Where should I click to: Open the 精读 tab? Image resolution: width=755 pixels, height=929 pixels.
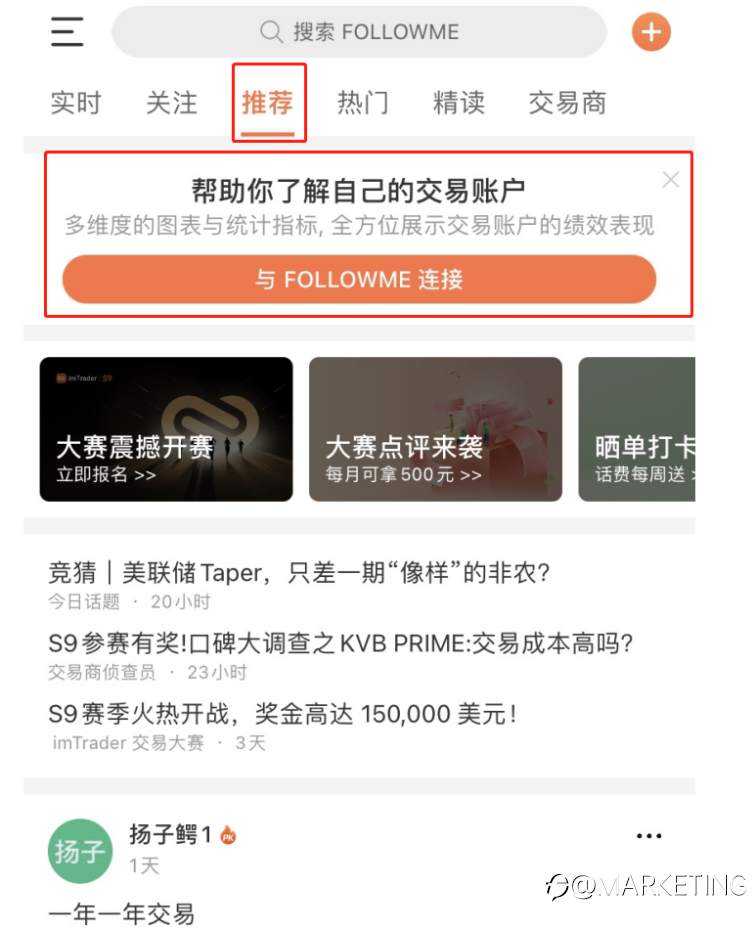pyautogui.click(x=459, y=102)
